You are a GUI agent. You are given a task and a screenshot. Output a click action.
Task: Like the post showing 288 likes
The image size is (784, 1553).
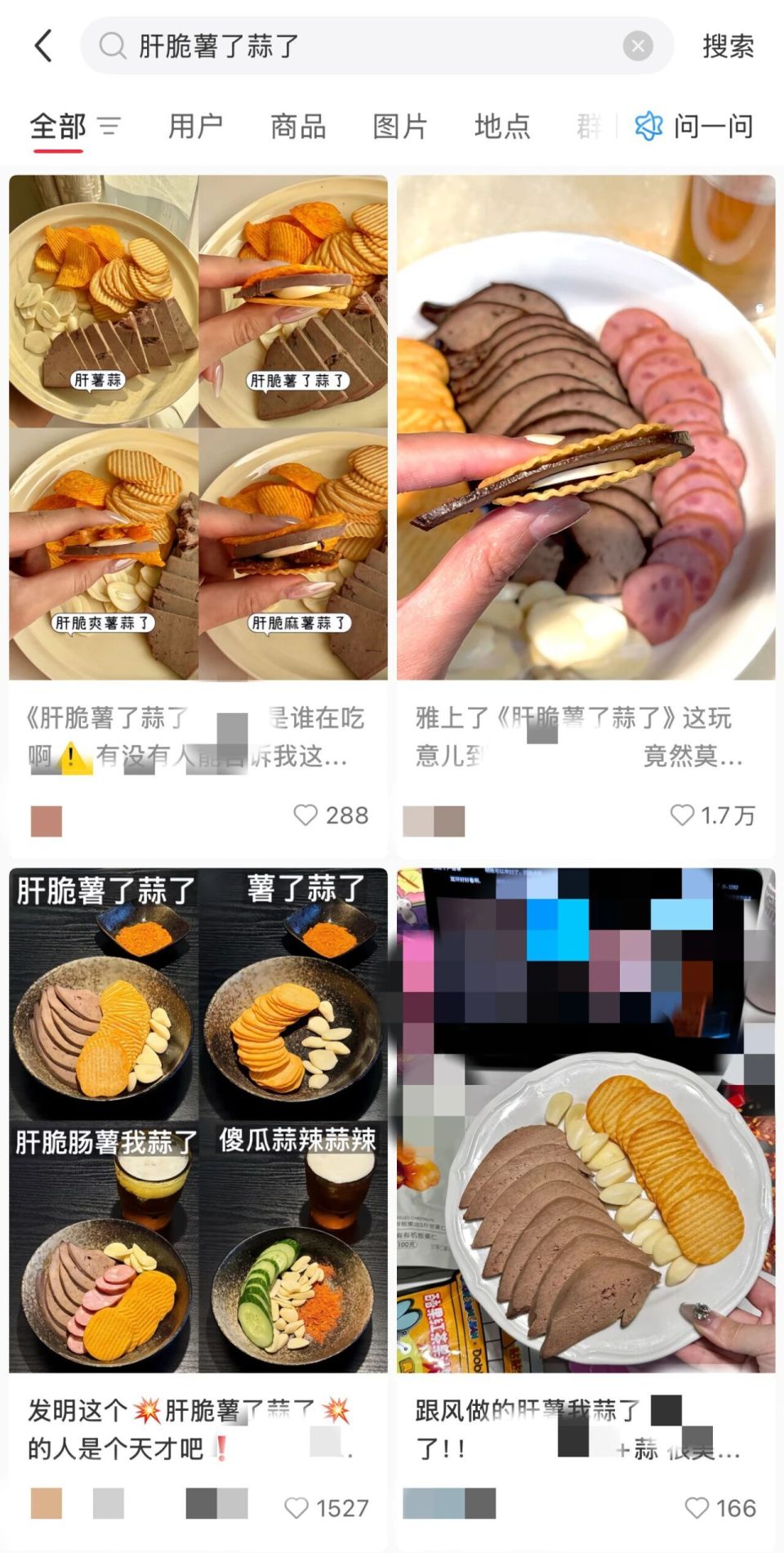coord(306,815)
